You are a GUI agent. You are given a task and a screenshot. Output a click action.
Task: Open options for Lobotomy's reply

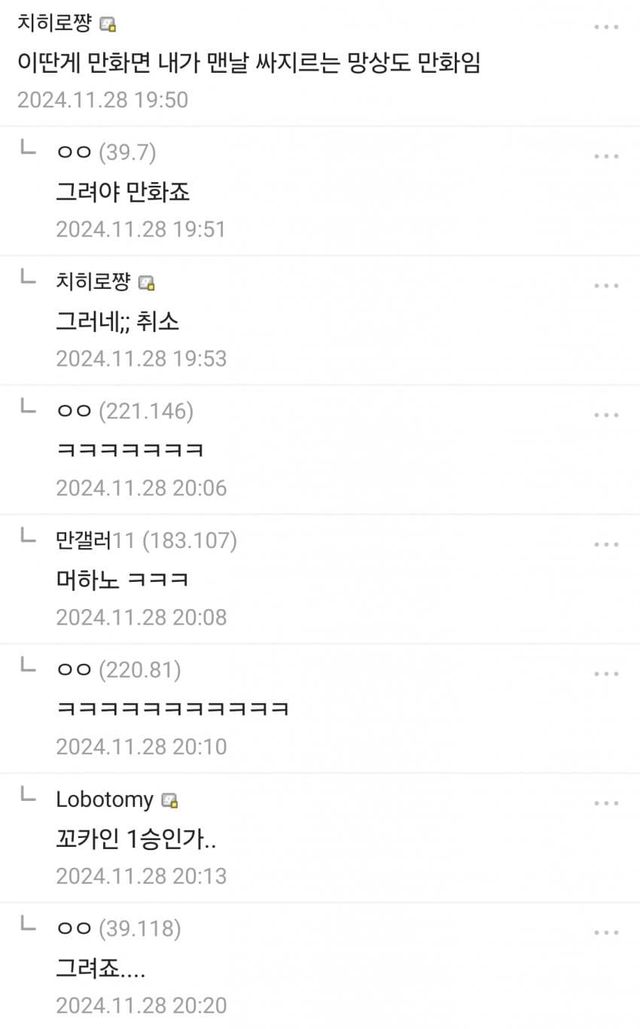606,803
